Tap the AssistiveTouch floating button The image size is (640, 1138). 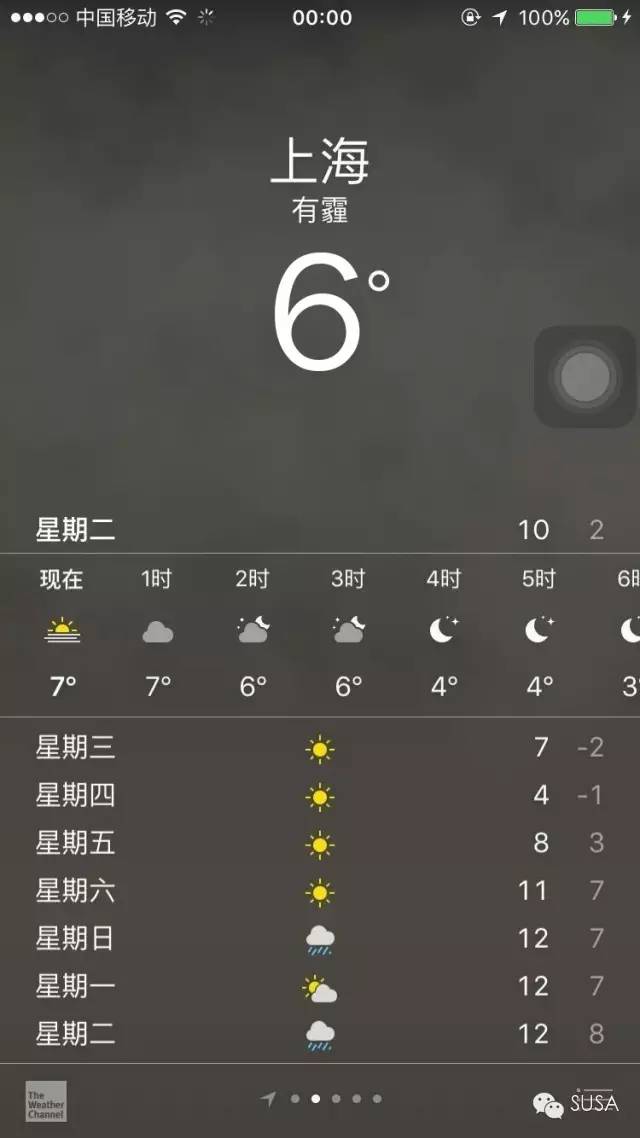coord(585,377)
